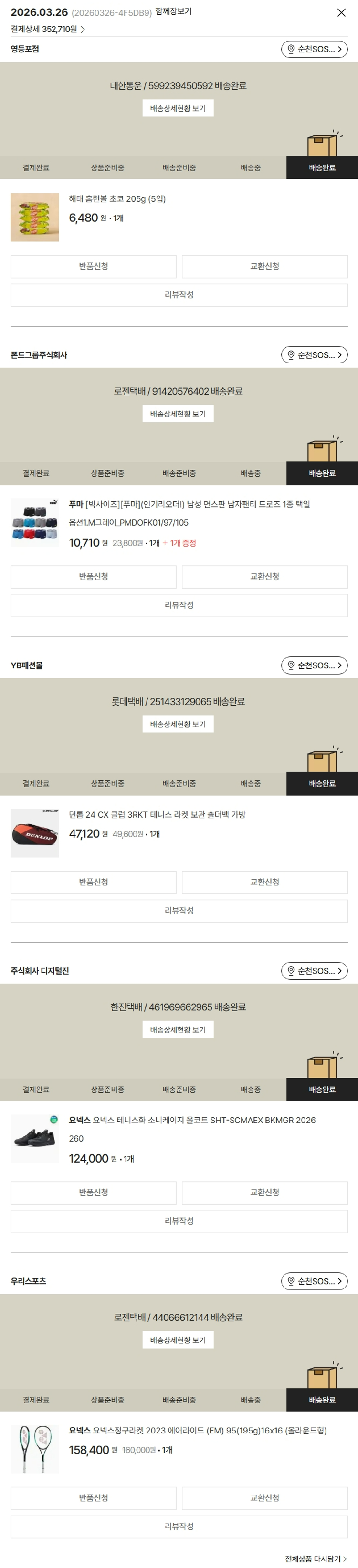
Task: View delivery status for 대한통운 shipment
Action: coord(178,108)
